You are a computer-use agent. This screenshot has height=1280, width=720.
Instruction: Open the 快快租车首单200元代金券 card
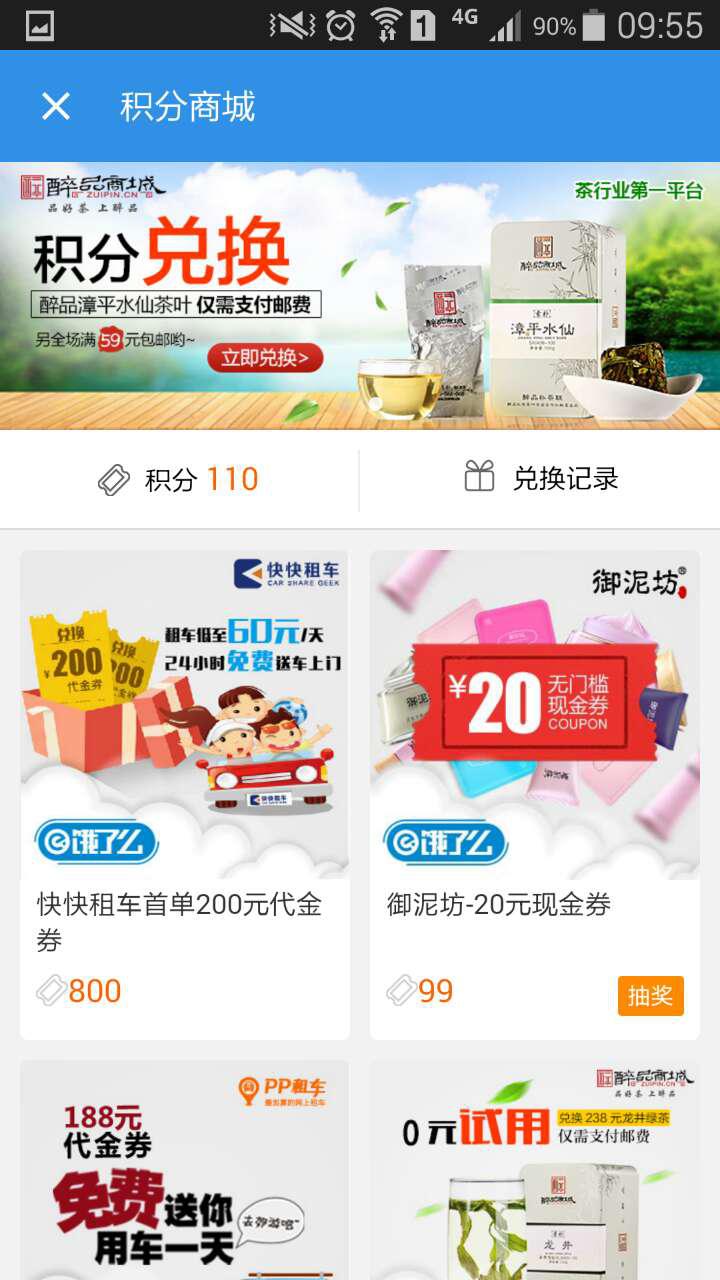pyautogui.click(x=185, y=795)
